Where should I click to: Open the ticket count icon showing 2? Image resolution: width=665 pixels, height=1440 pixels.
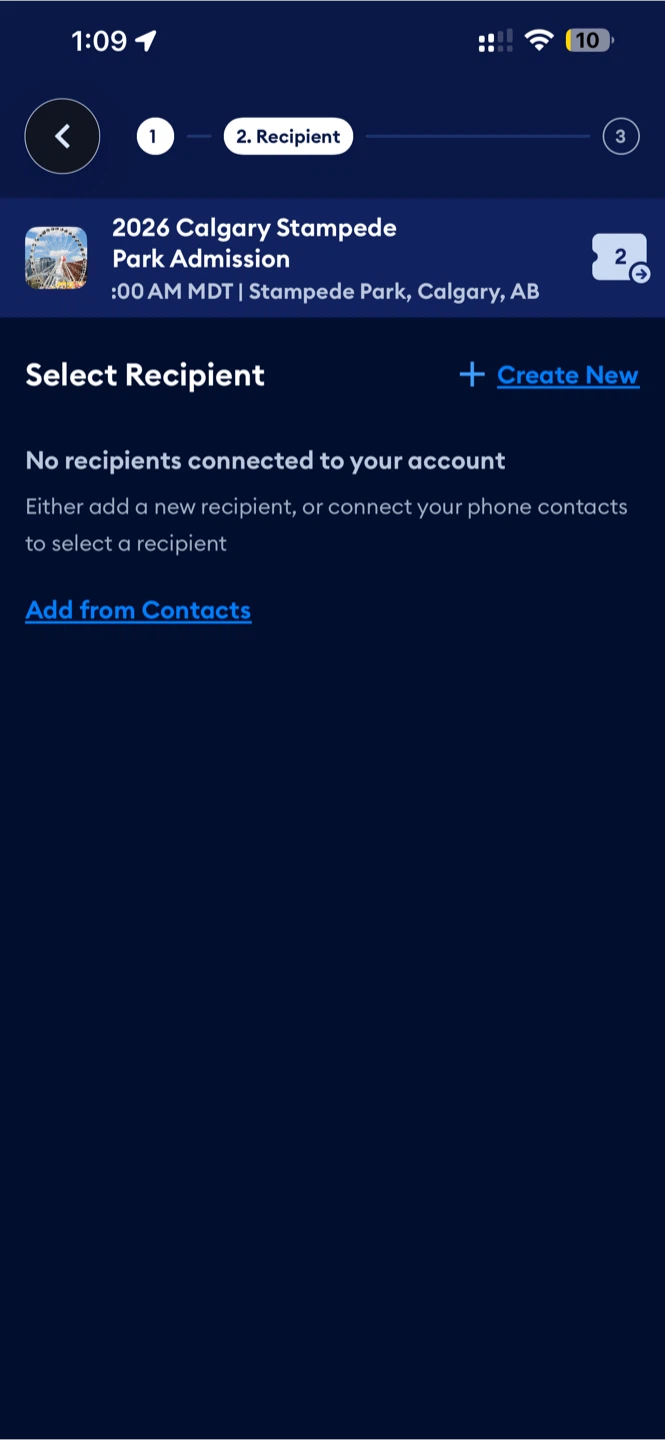621,258
